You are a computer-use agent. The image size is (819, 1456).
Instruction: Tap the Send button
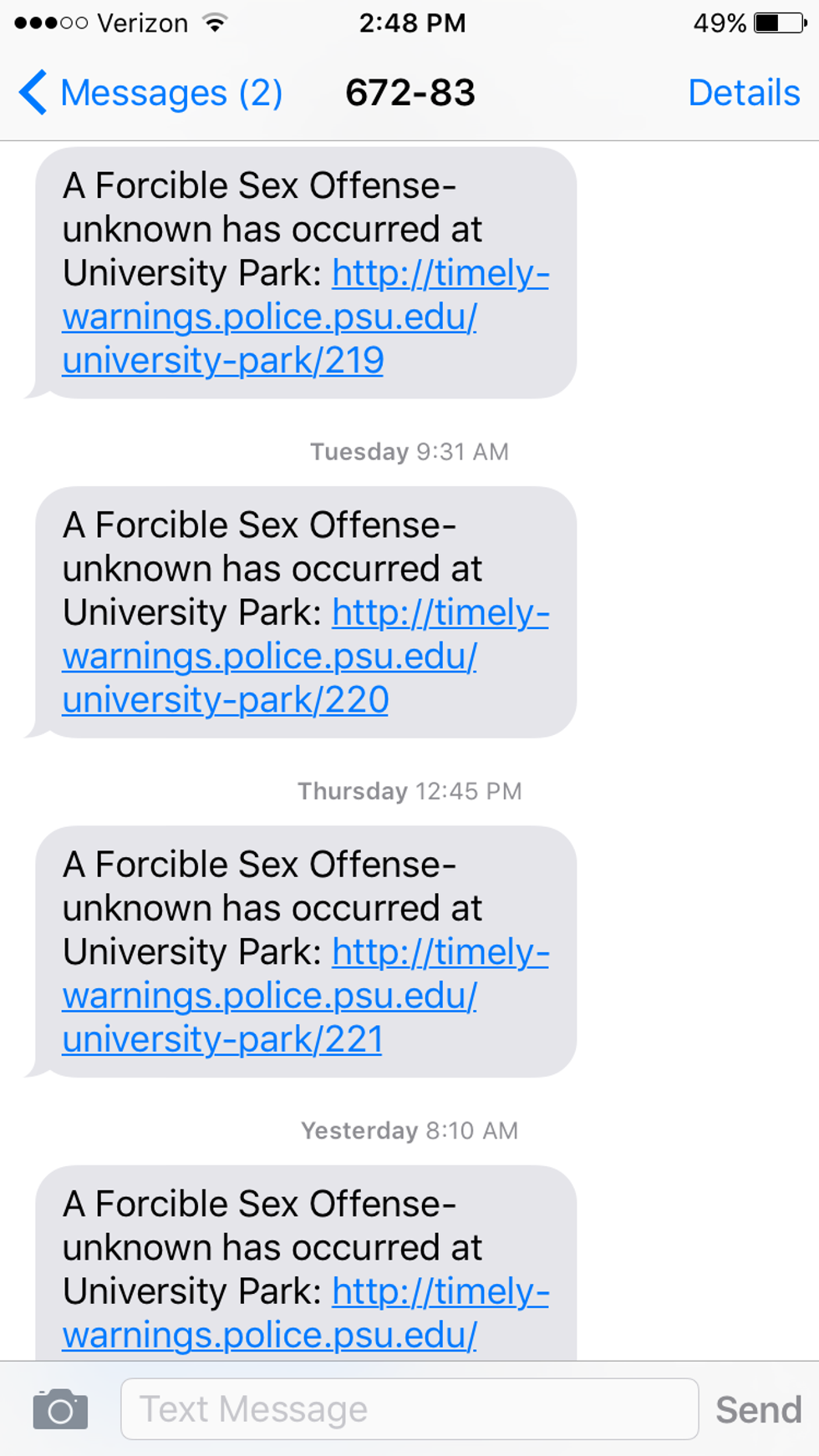(758, 1409)
